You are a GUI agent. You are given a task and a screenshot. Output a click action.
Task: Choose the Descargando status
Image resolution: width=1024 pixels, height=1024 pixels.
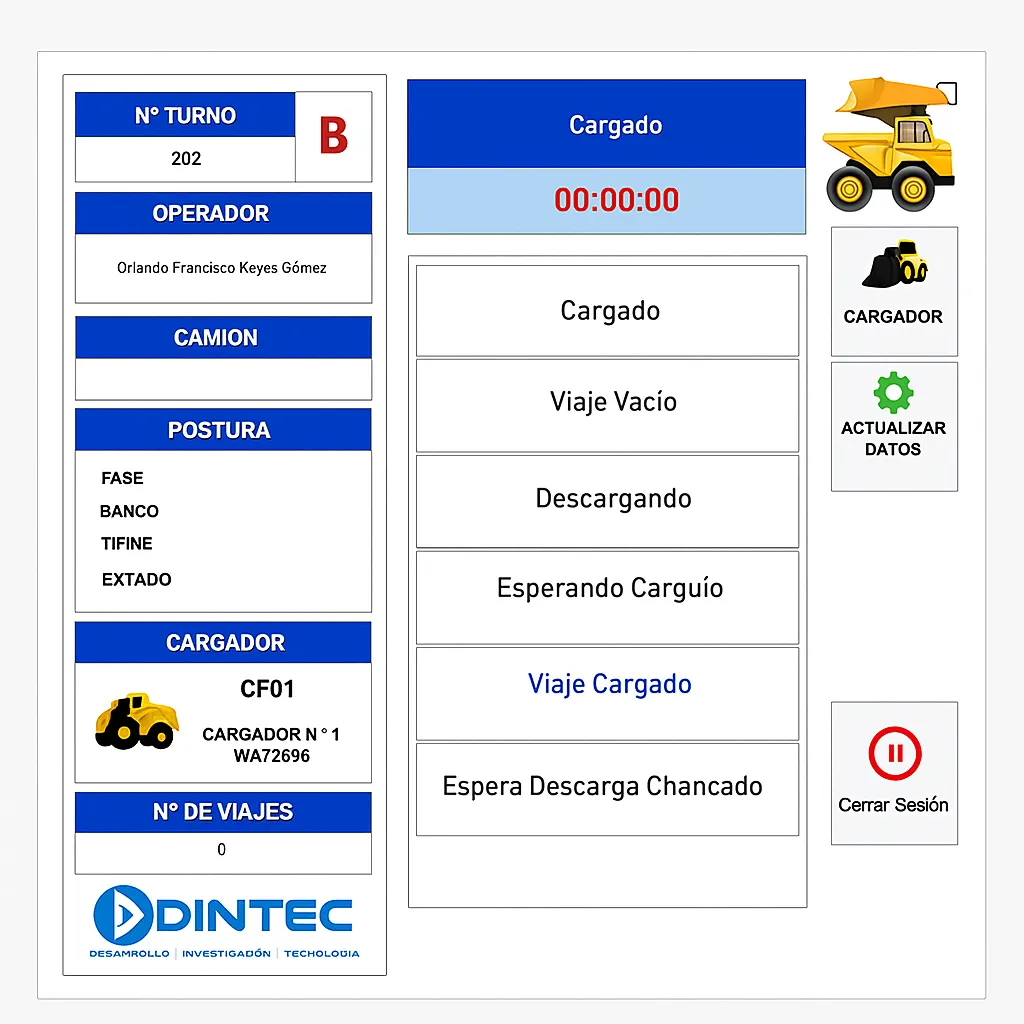(607, 500)
